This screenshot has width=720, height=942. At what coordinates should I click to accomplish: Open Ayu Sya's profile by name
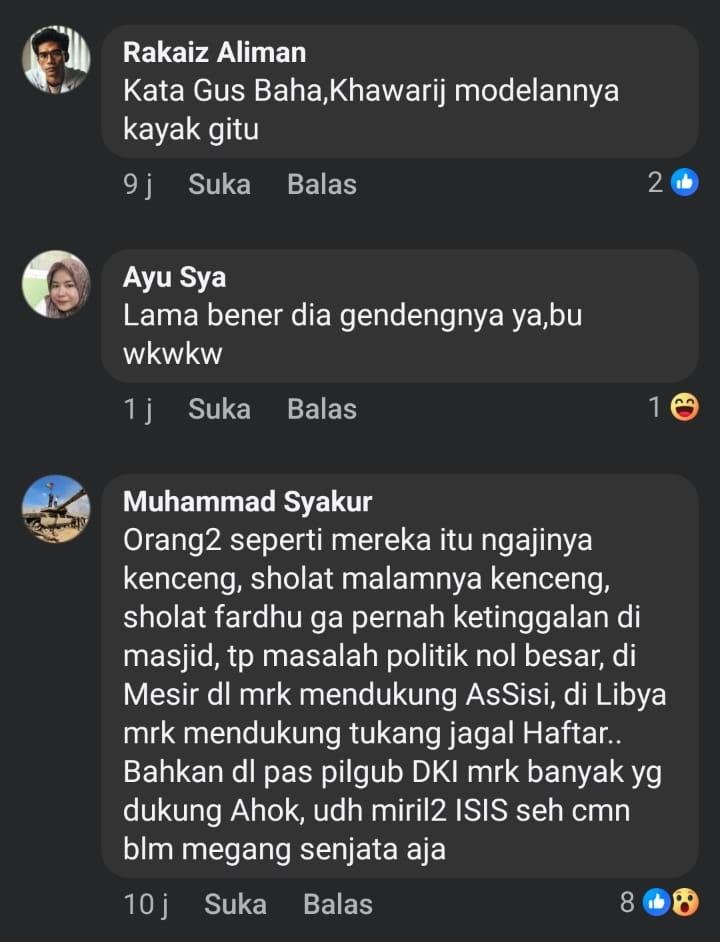[174, 277]
